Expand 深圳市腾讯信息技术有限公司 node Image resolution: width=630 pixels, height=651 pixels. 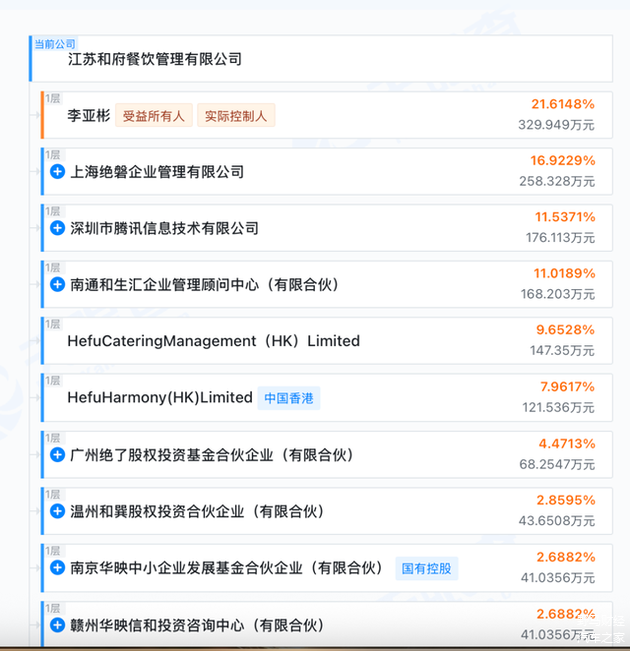click(58, 228)
